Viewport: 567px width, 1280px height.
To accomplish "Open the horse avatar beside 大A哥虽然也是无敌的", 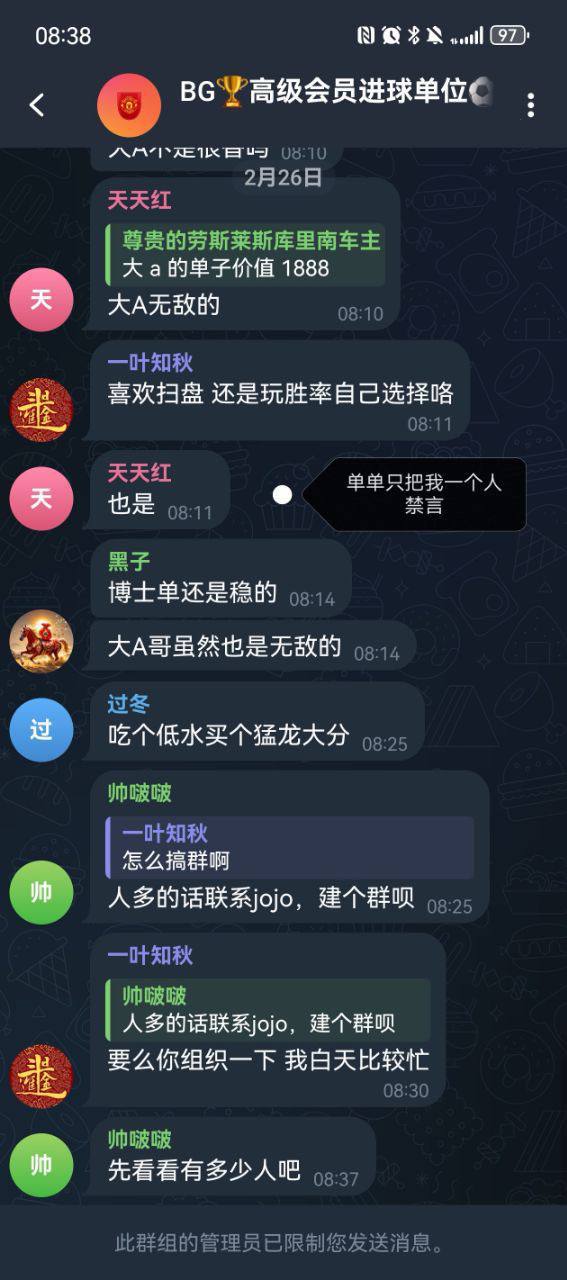I will click(x=41, y=641).
